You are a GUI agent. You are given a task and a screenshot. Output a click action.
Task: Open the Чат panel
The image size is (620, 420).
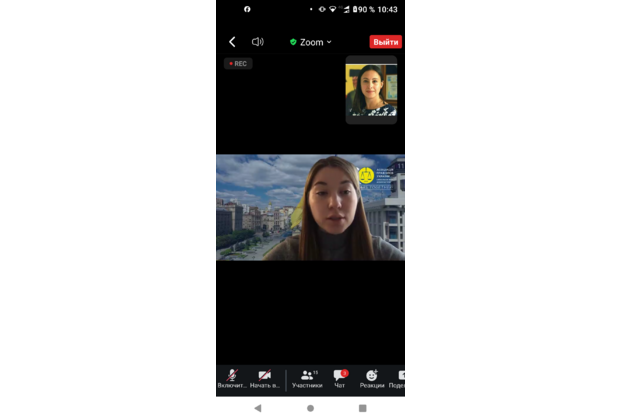click(340, 378)
